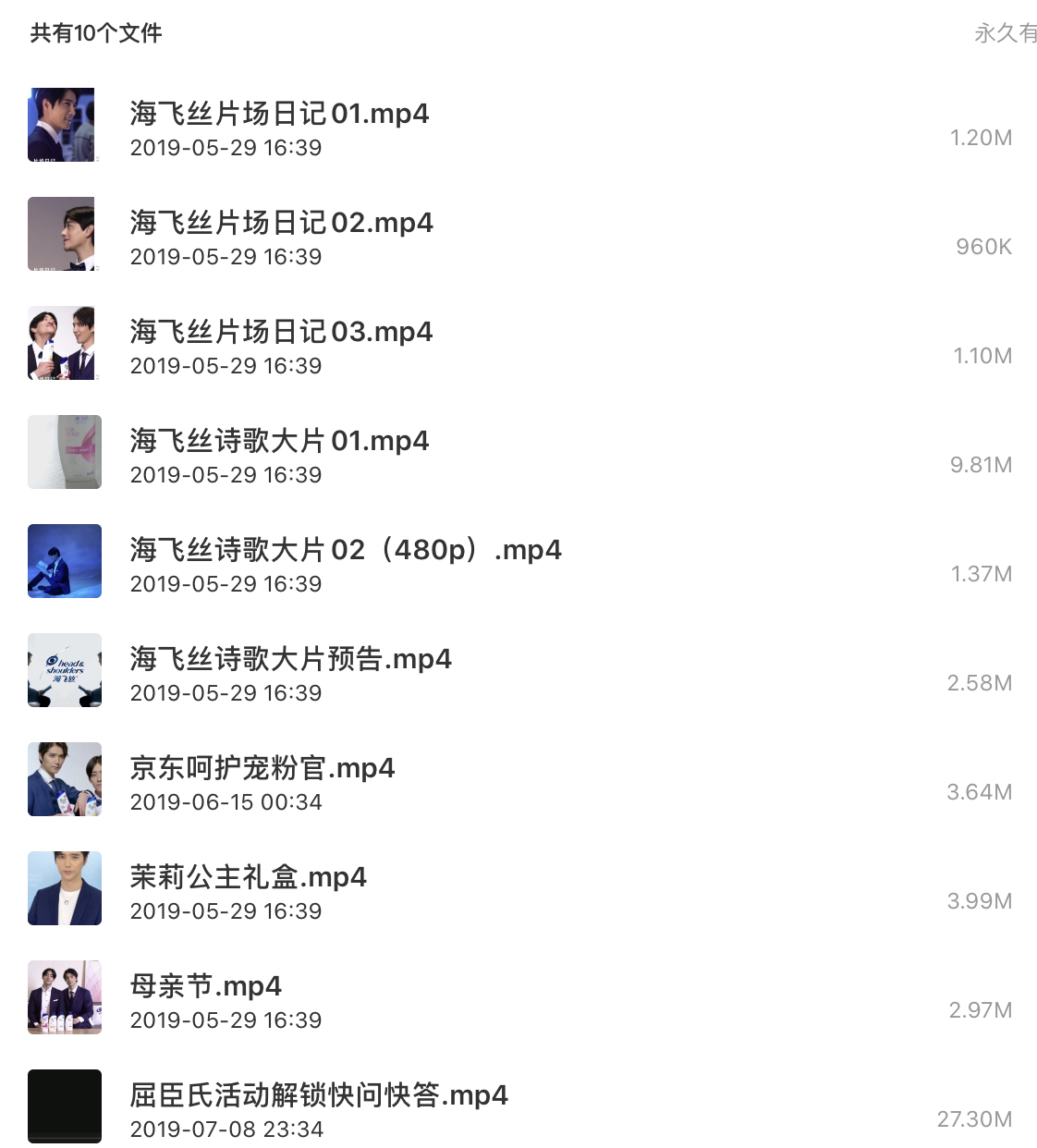Open video 母亲节.mp4
1037x1148 pixels.
(205, 987)
